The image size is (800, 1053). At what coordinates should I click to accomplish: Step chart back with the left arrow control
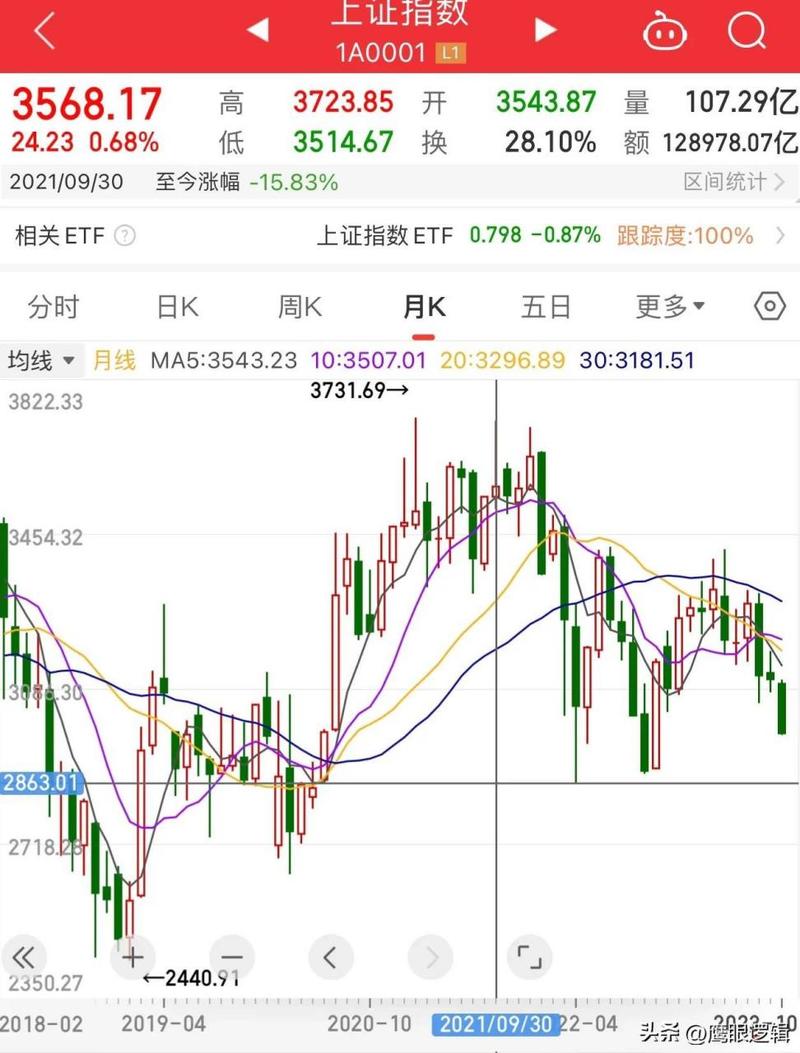pos(331,957)
